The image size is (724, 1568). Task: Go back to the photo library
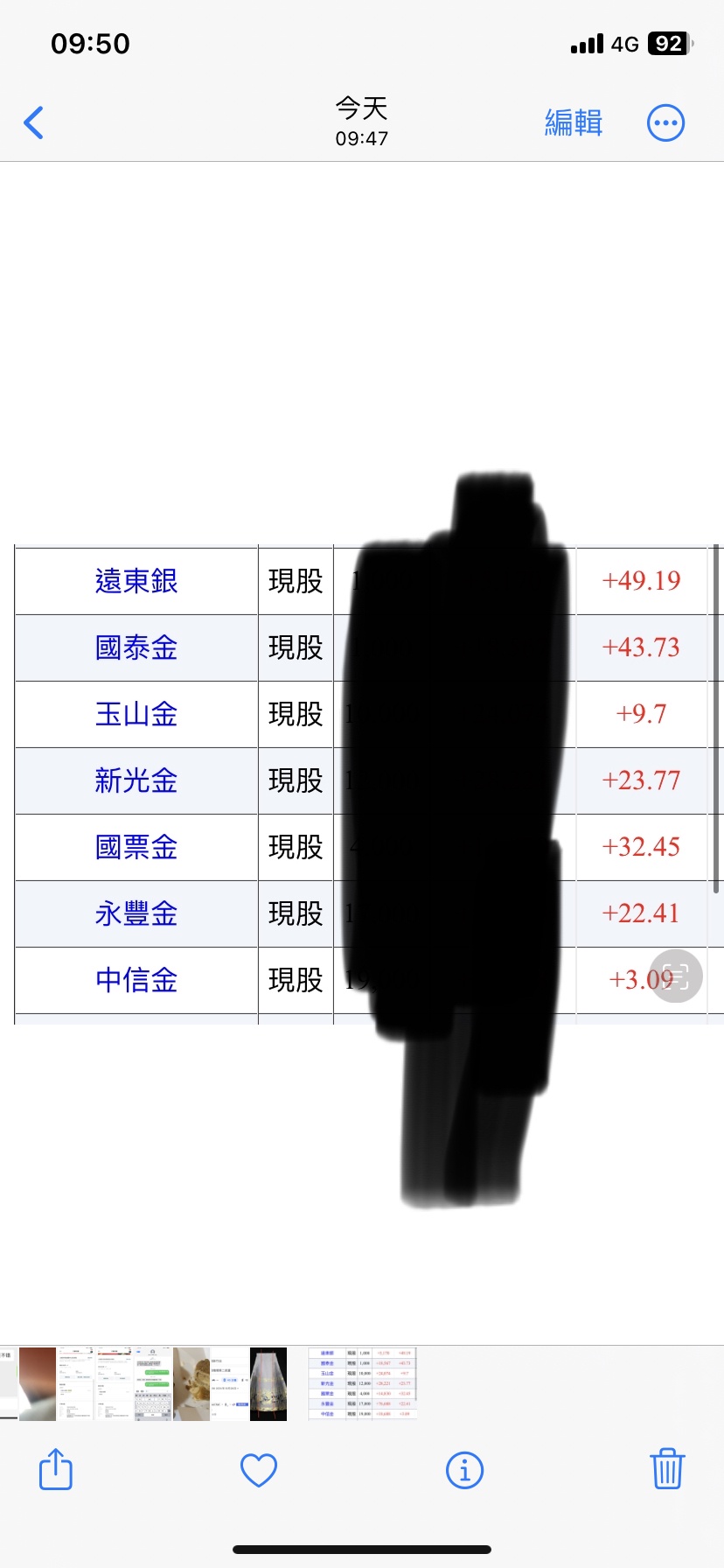34,122
